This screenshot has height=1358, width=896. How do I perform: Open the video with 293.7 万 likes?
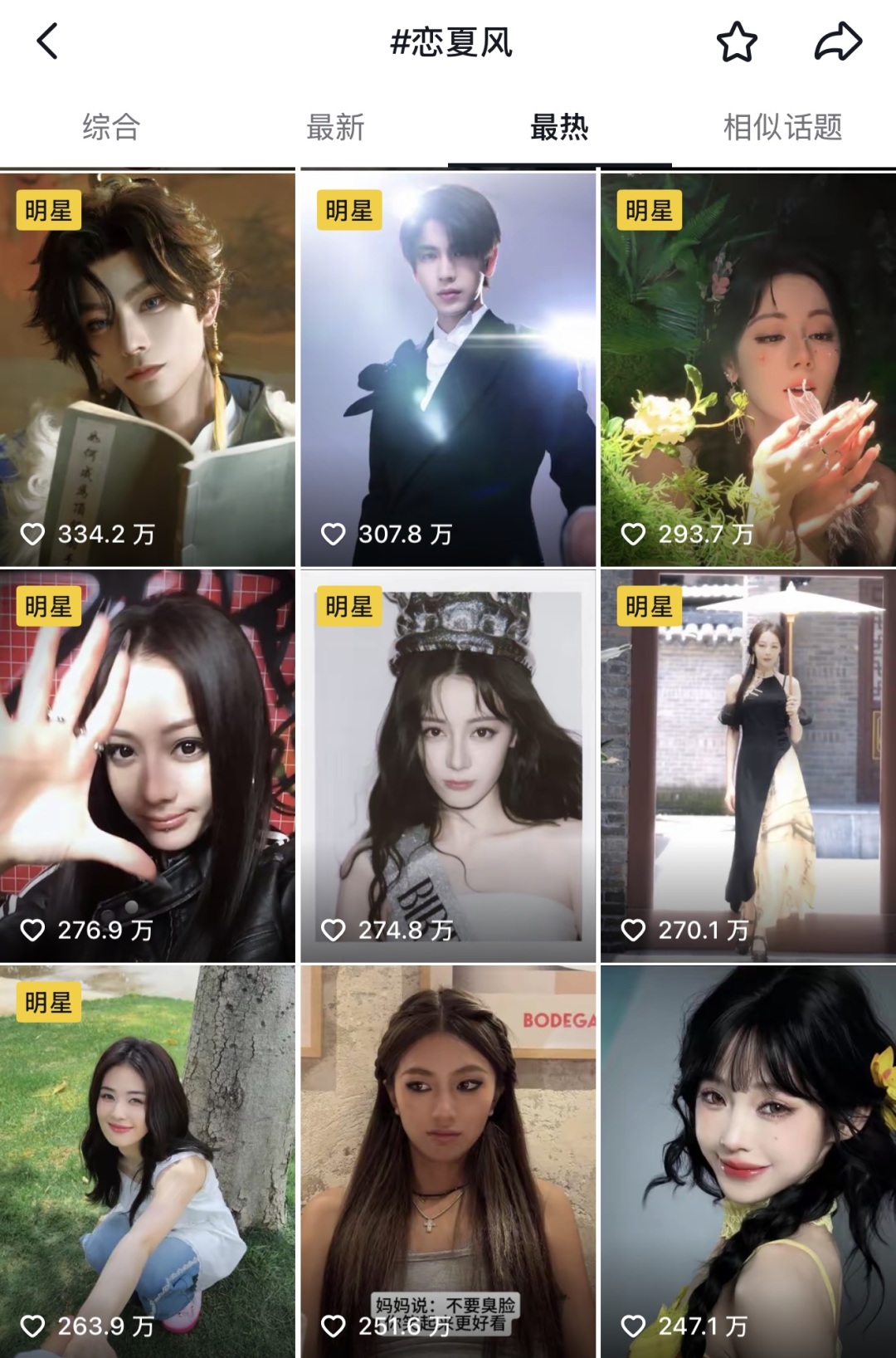[748, 369]
